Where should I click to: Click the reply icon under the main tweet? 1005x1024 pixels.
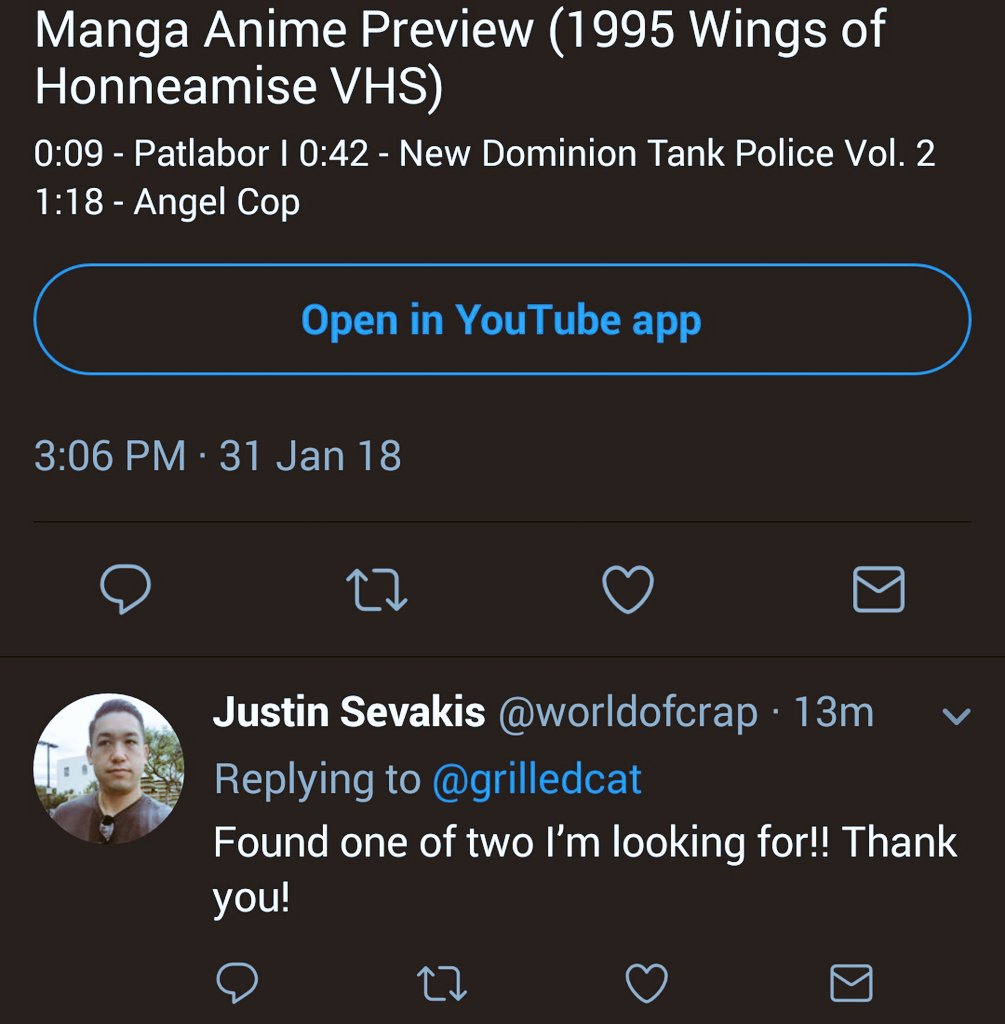click(124, 590)
